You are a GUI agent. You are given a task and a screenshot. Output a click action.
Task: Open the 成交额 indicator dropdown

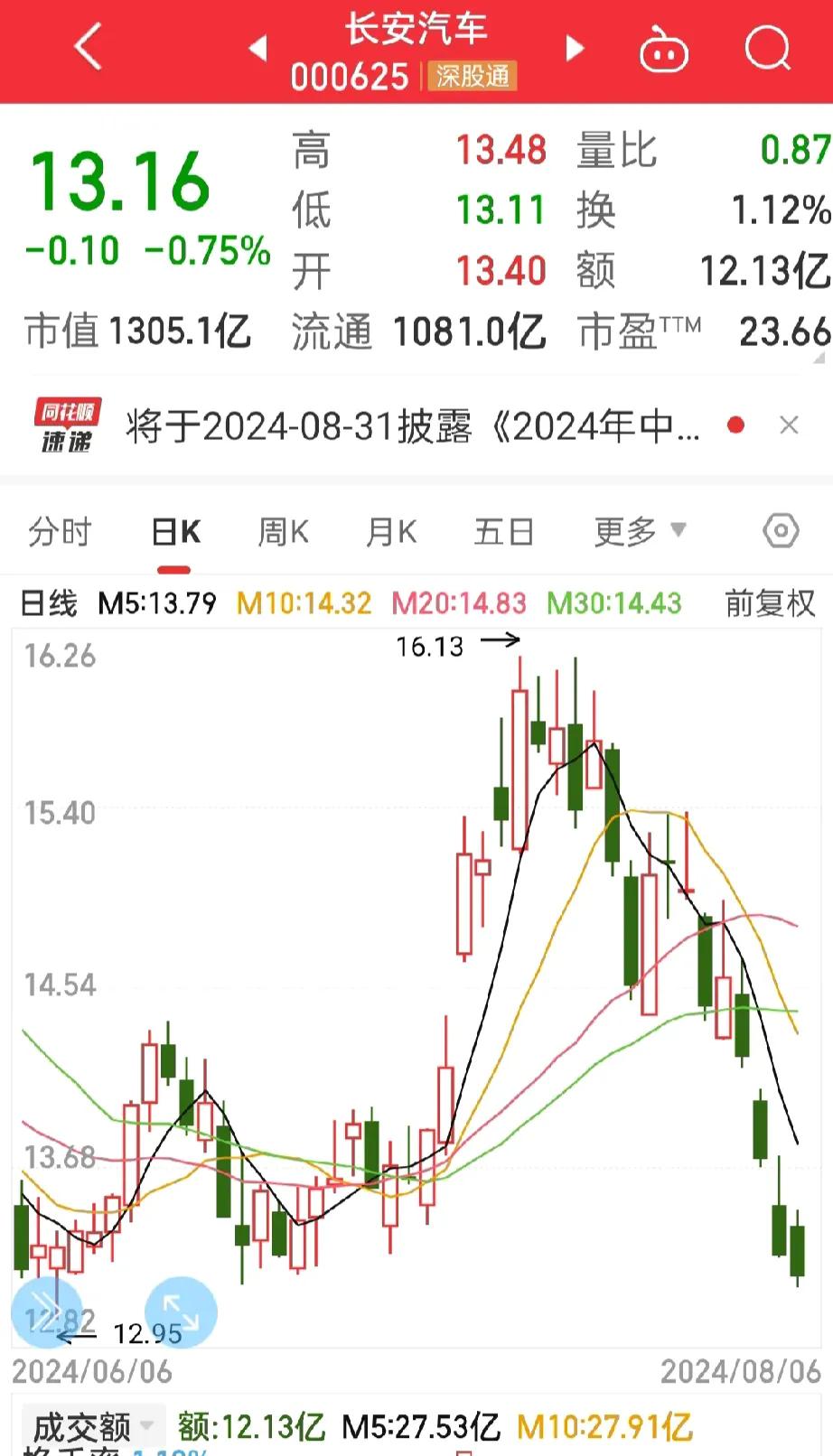[92, 1426]
